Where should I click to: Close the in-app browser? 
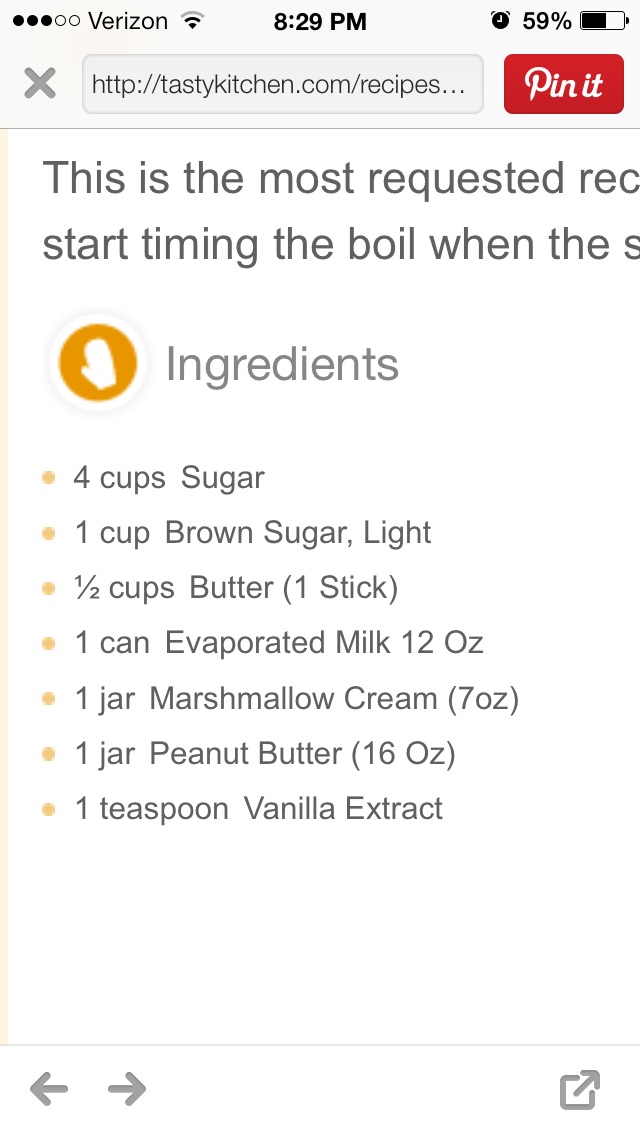(39, 84)
